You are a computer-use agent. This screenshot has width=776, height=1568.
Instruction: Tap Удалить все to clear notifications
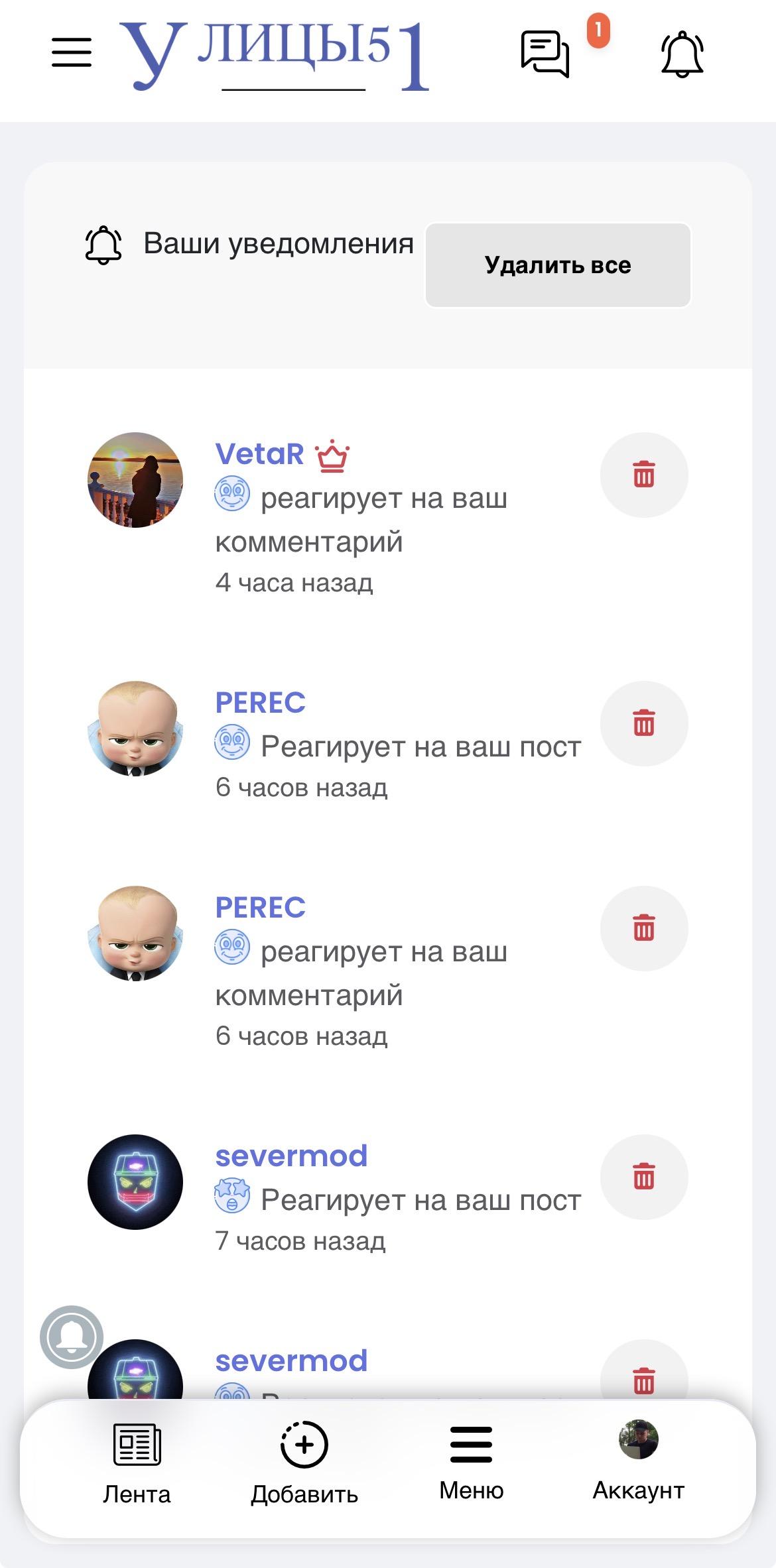pyautogui.click(x=558, y=265)
